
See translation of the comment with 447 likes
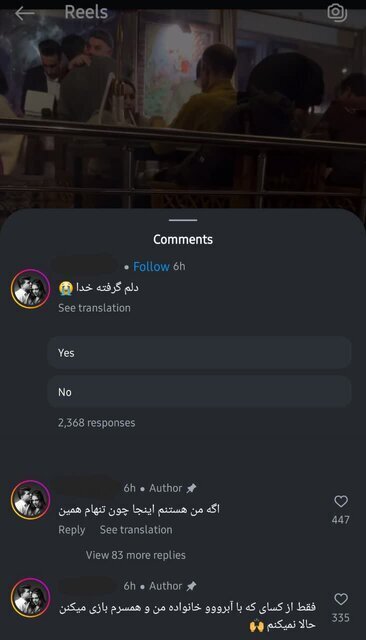pos(136,530)
